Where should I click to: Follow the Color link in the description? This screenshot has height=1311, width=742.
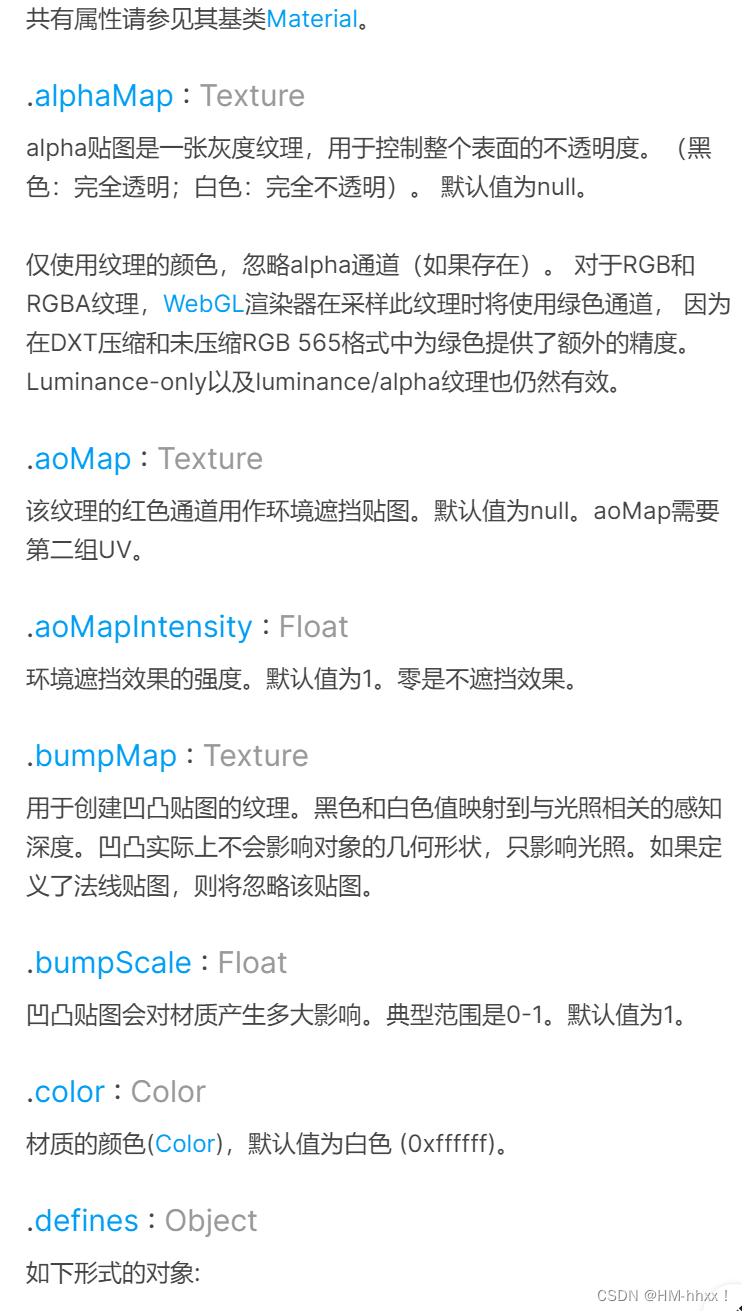pyautogui.click(x=185, y=1144)
